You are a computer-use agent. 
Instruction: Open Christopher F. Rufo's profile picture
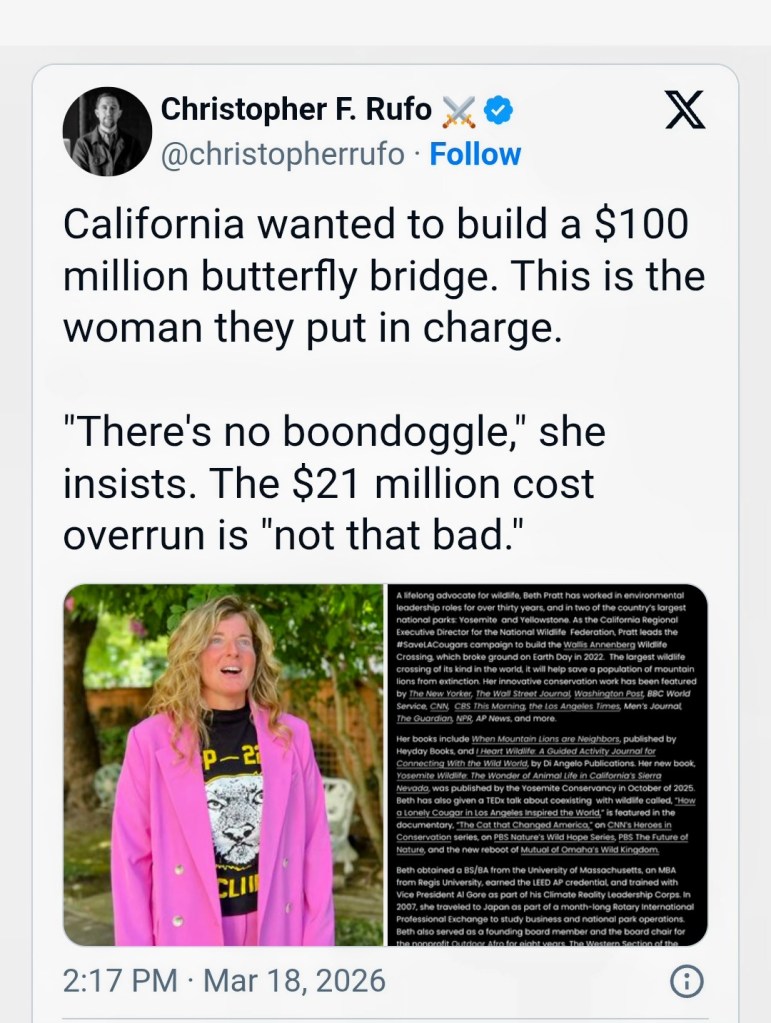107,132
